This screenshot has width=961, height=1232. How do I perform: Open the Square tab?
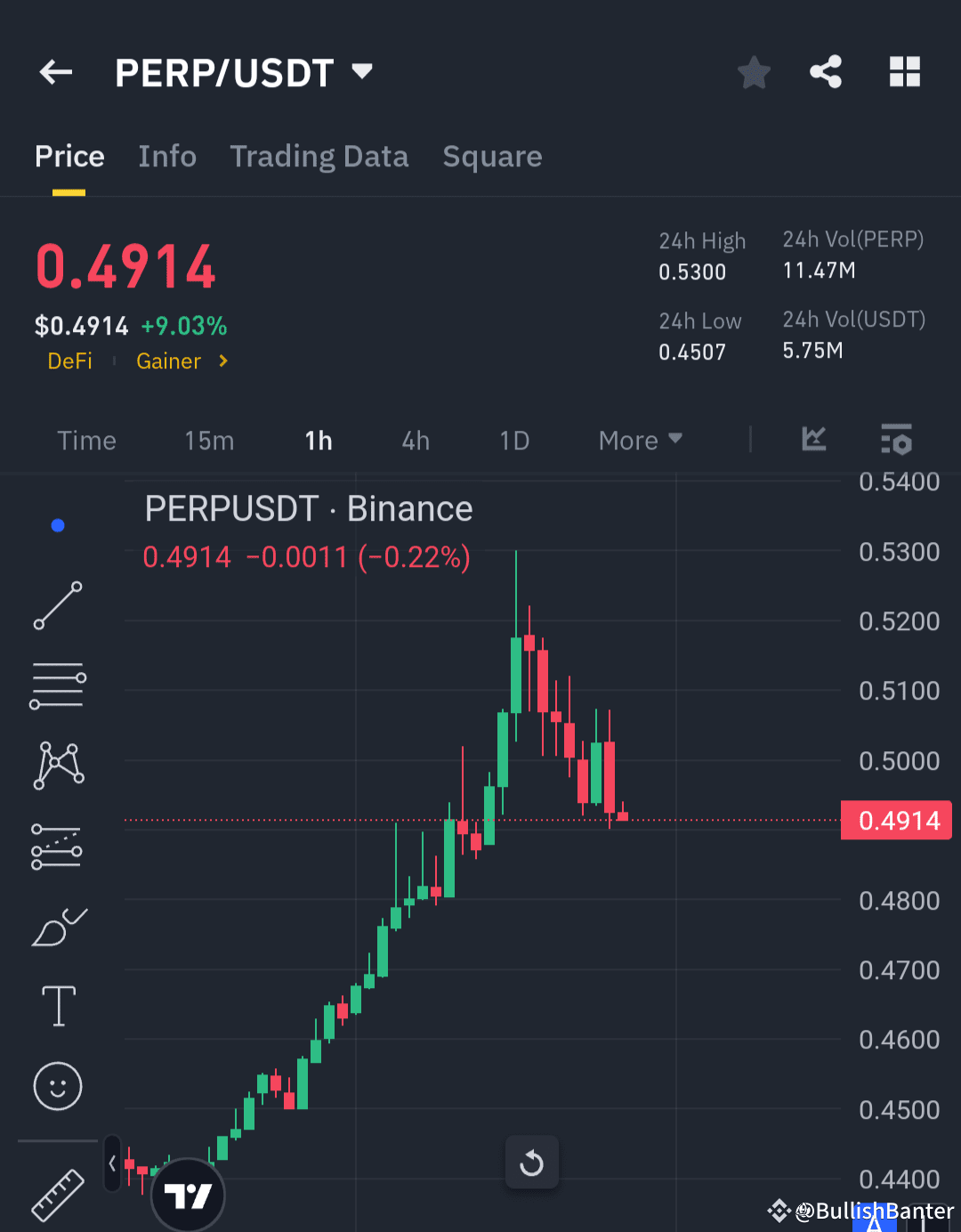point(492,156)
